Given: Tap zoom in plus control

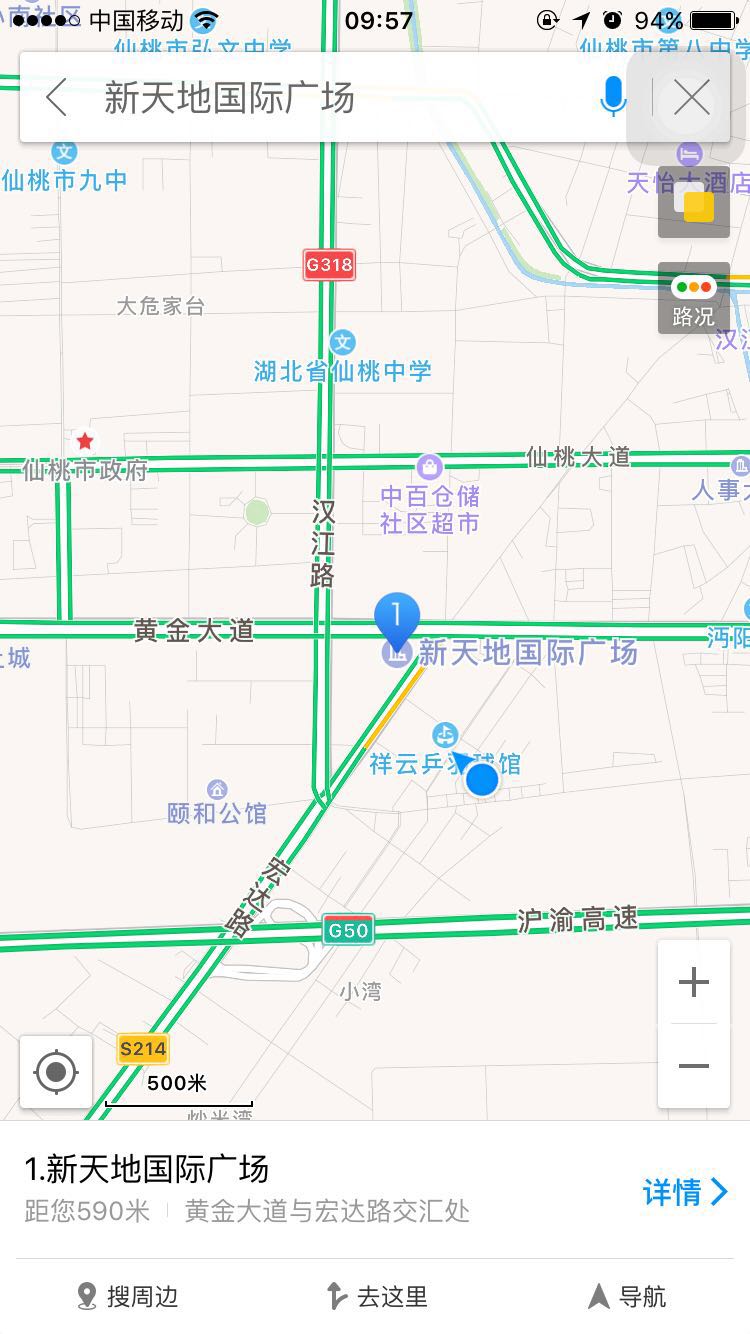Looking at the screenshot, I should [694, 981].
